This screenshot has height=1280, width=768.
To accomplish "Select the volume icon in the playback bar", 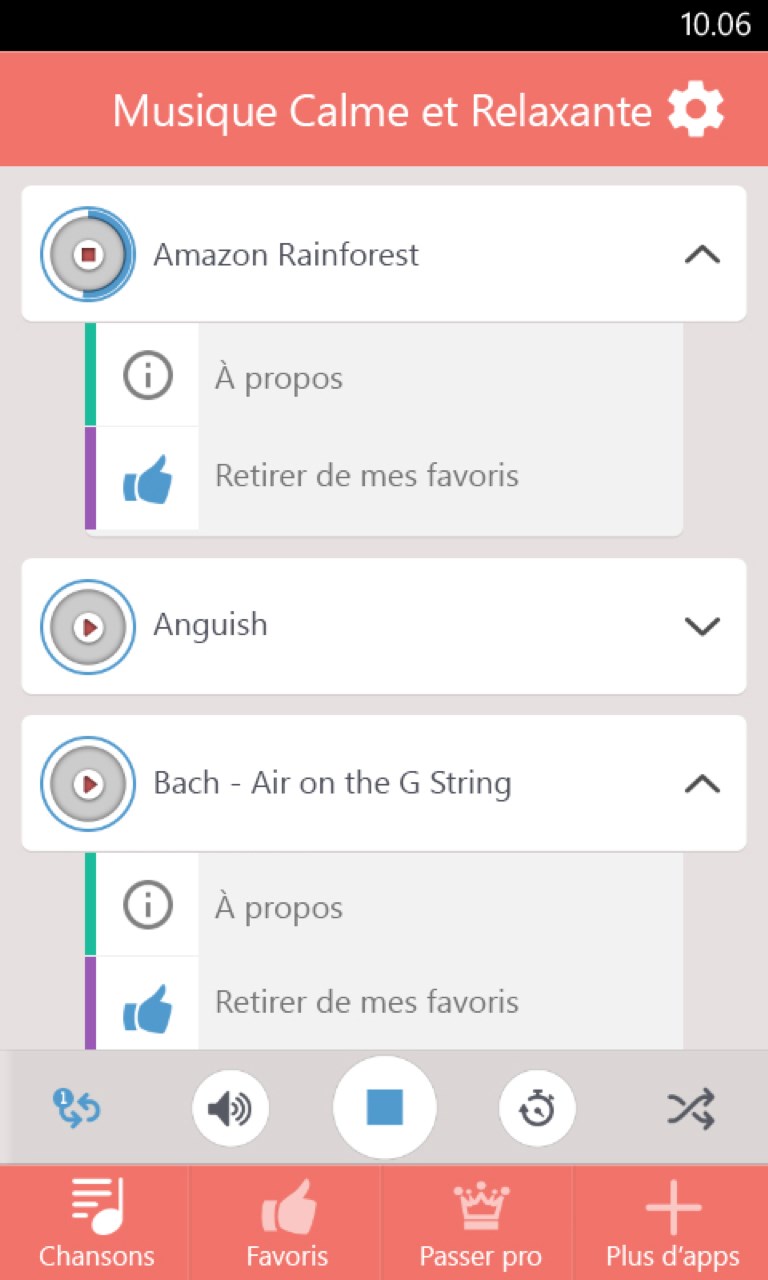I will click(230, 1108).
